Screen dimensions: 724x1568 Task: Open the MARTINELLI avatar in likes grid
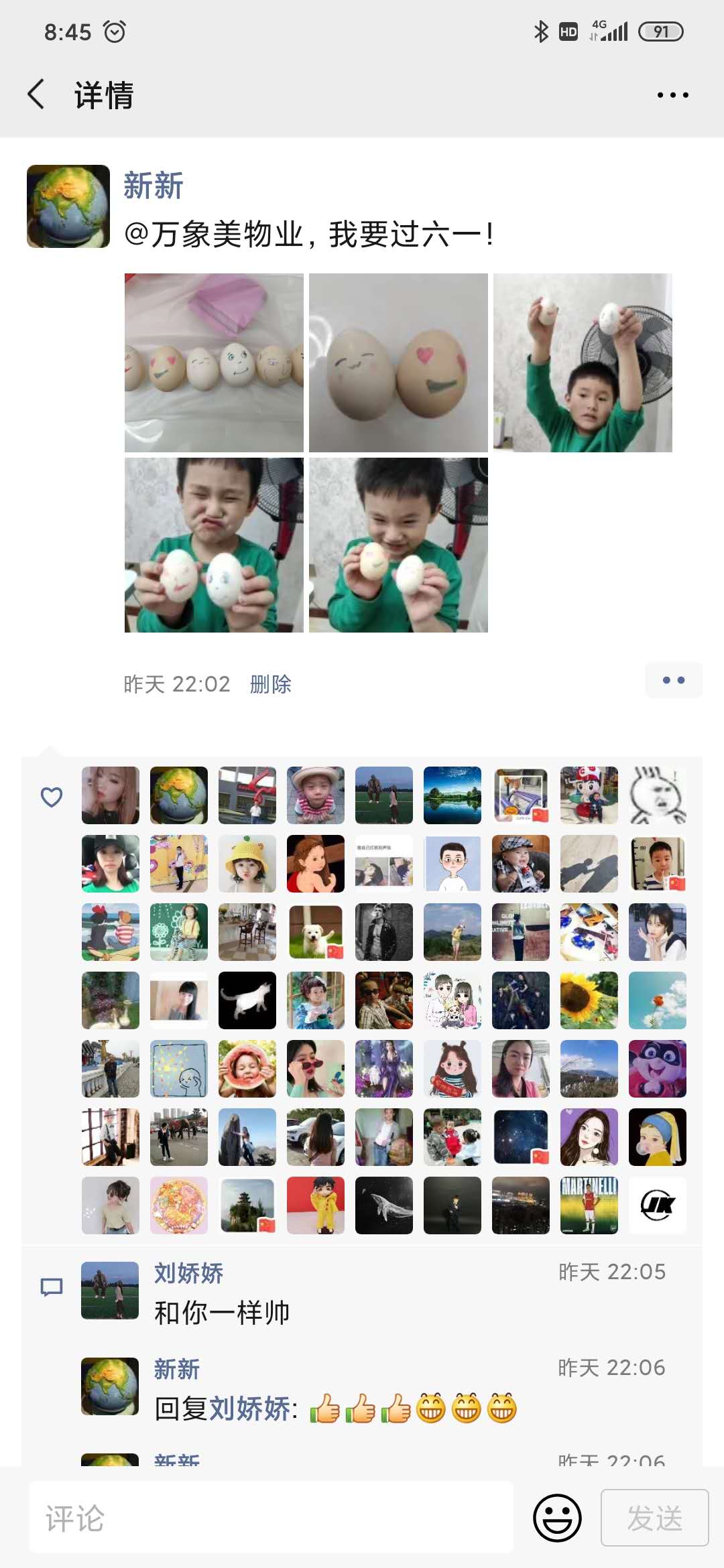(589, 1205)
